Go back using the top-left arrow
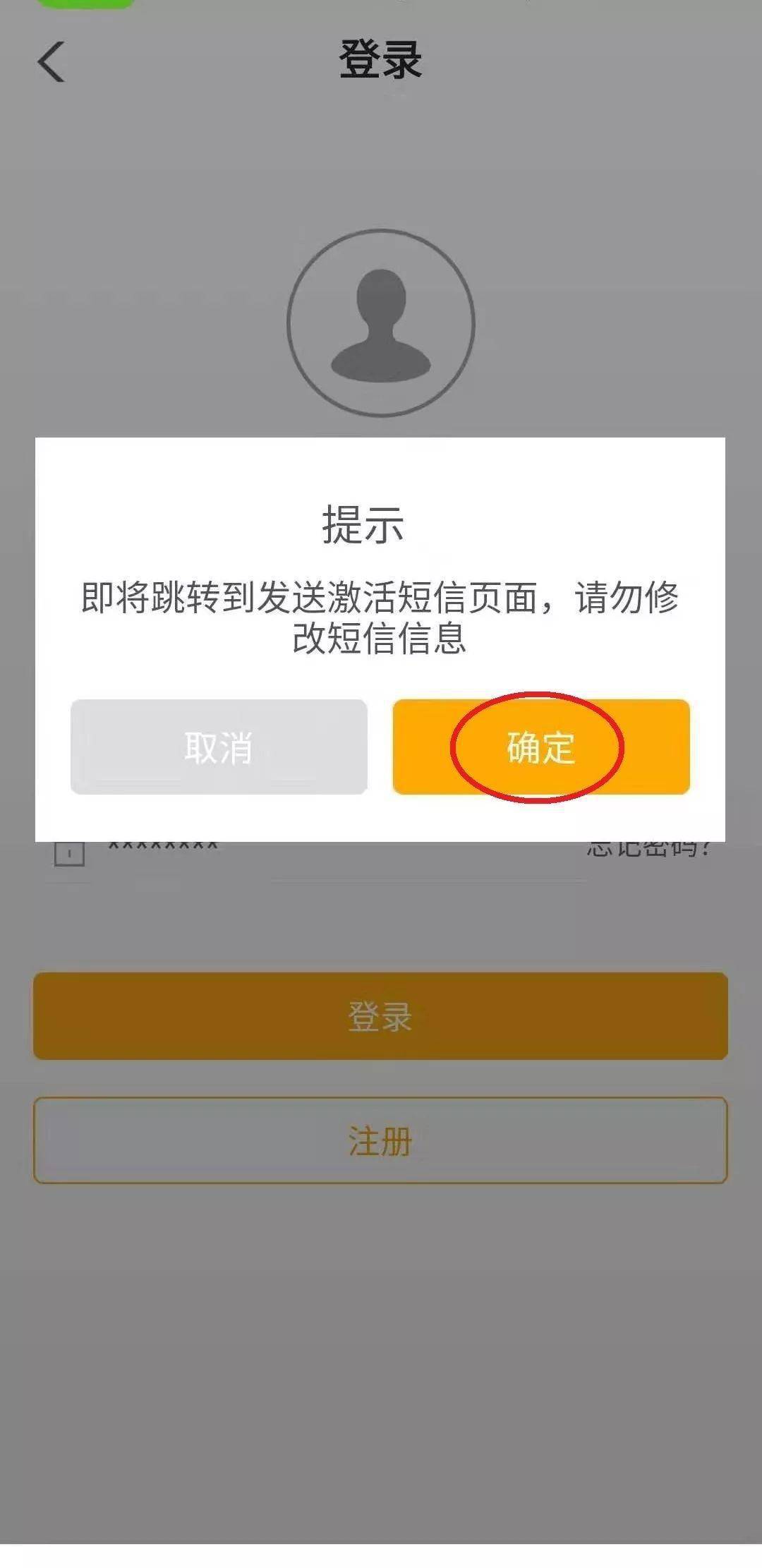This screenshot has height=1568, width=762. [52, 62]
